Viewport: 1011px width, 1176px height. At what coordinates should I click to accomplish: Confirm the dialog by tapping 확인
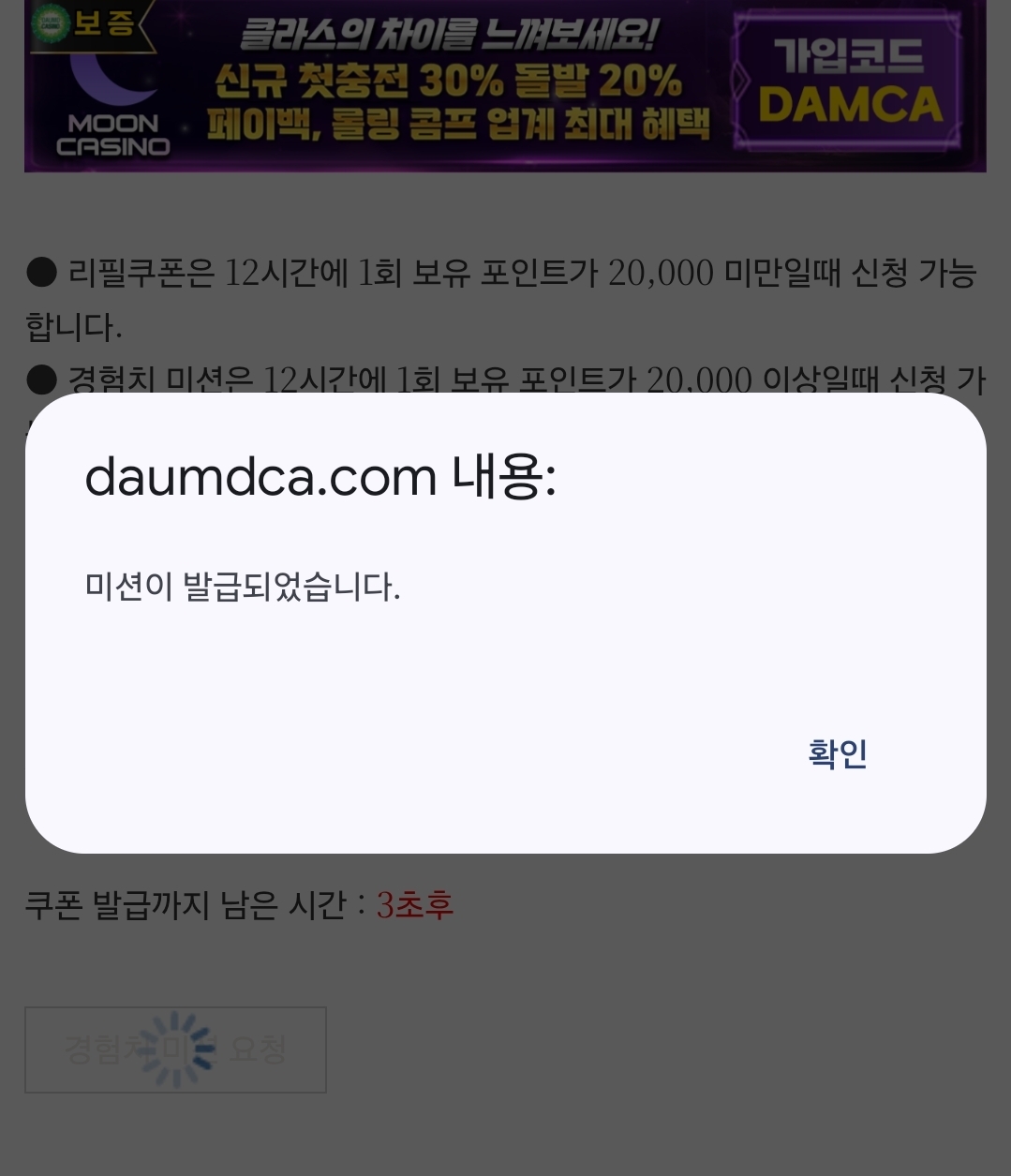(837, 753)
